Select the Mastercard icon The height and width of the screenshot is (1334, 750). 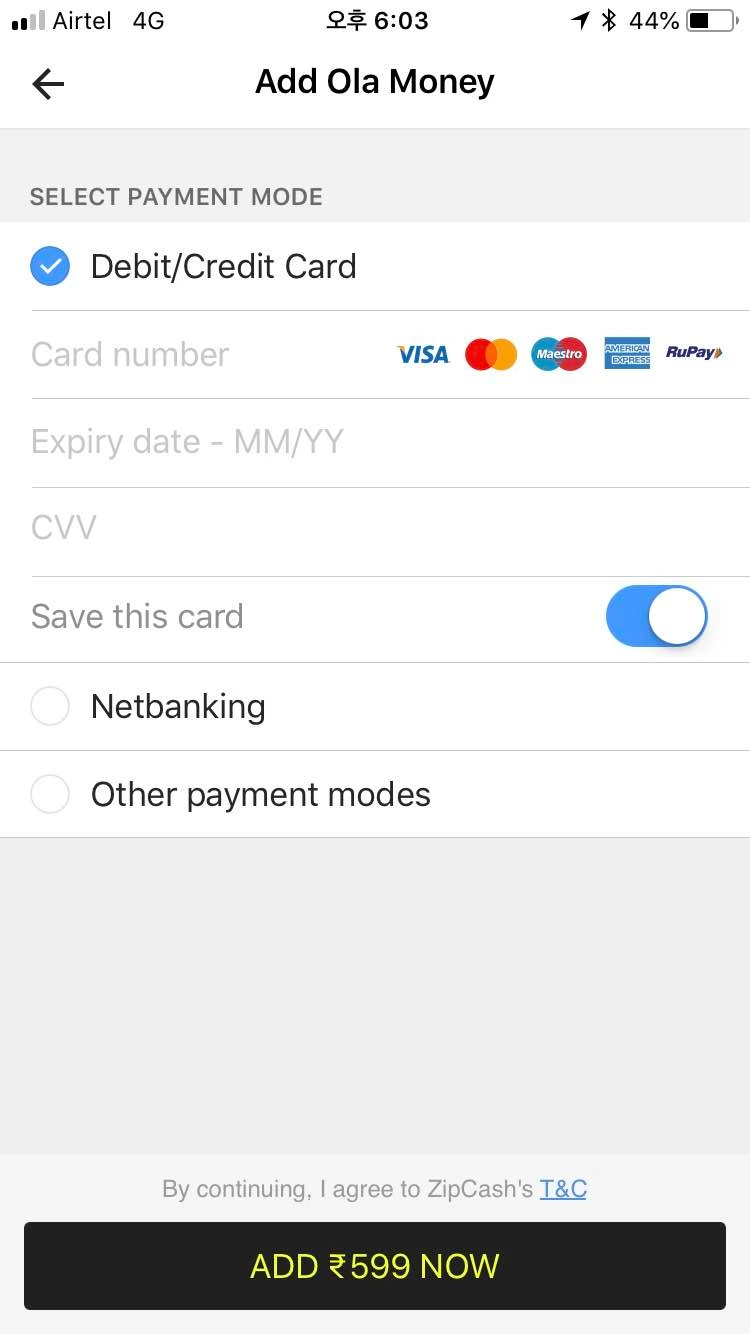491,353
